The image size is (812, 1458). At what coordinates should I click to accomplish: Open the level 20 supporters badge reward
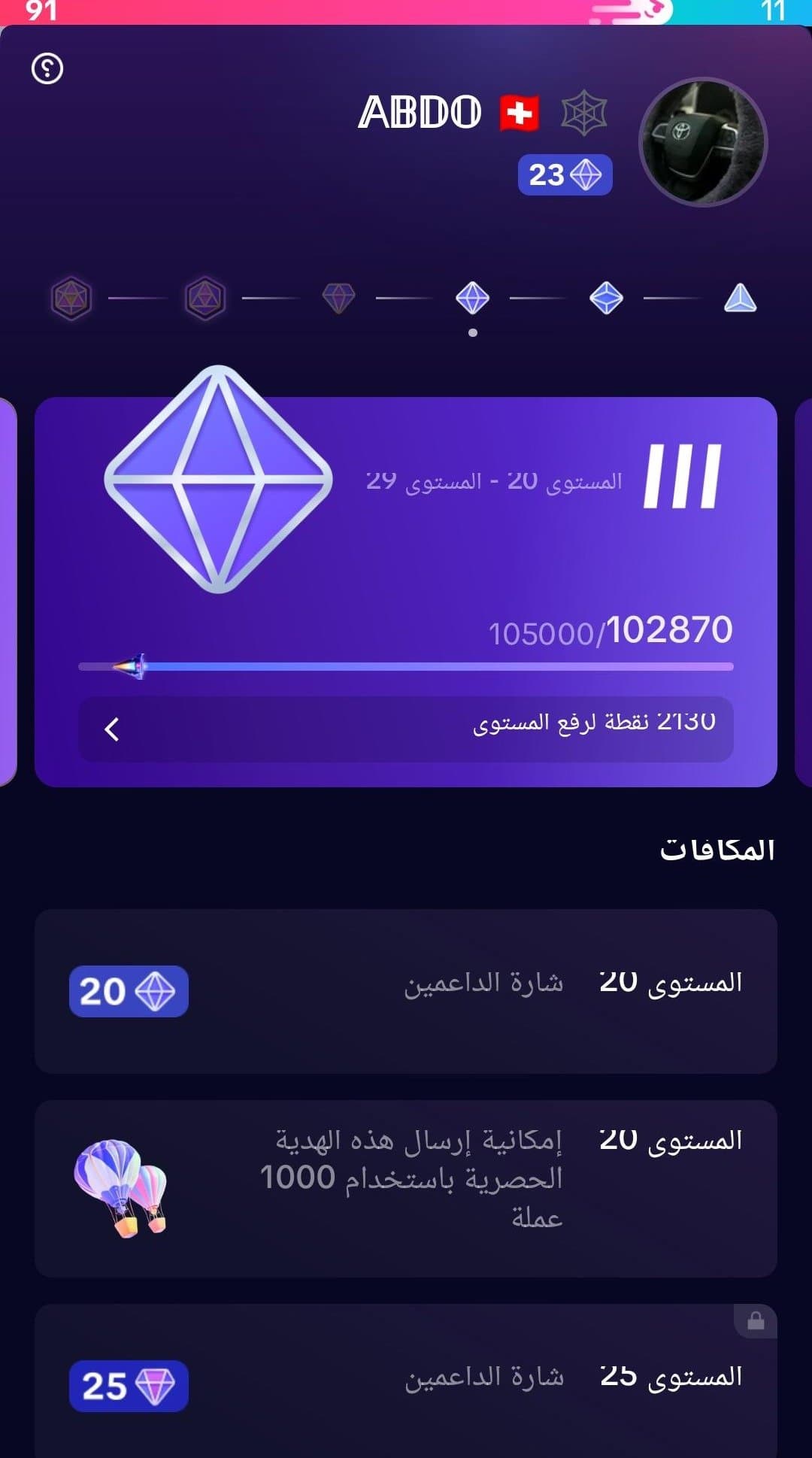[406, 991]
